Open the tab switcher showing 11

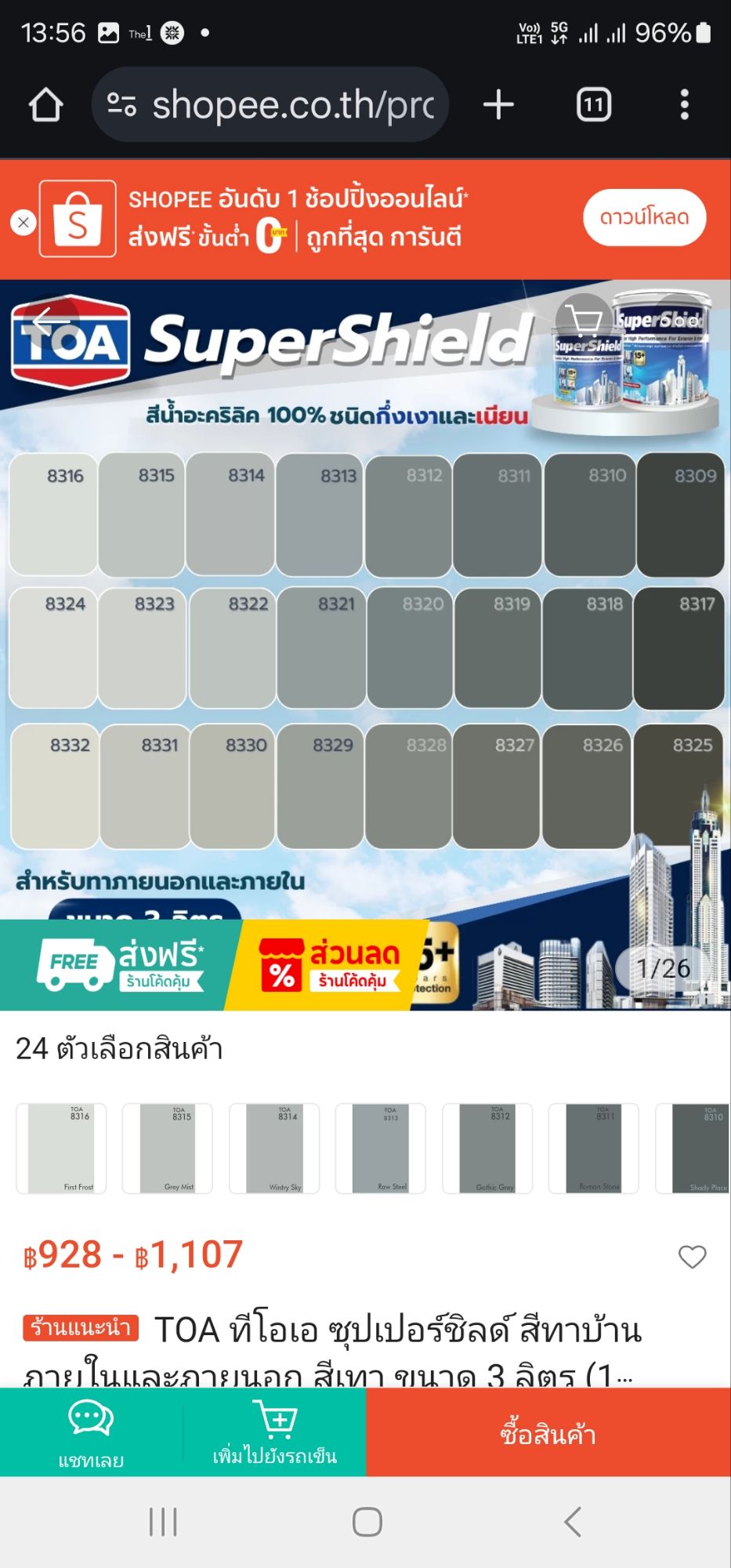click(593, 104)
